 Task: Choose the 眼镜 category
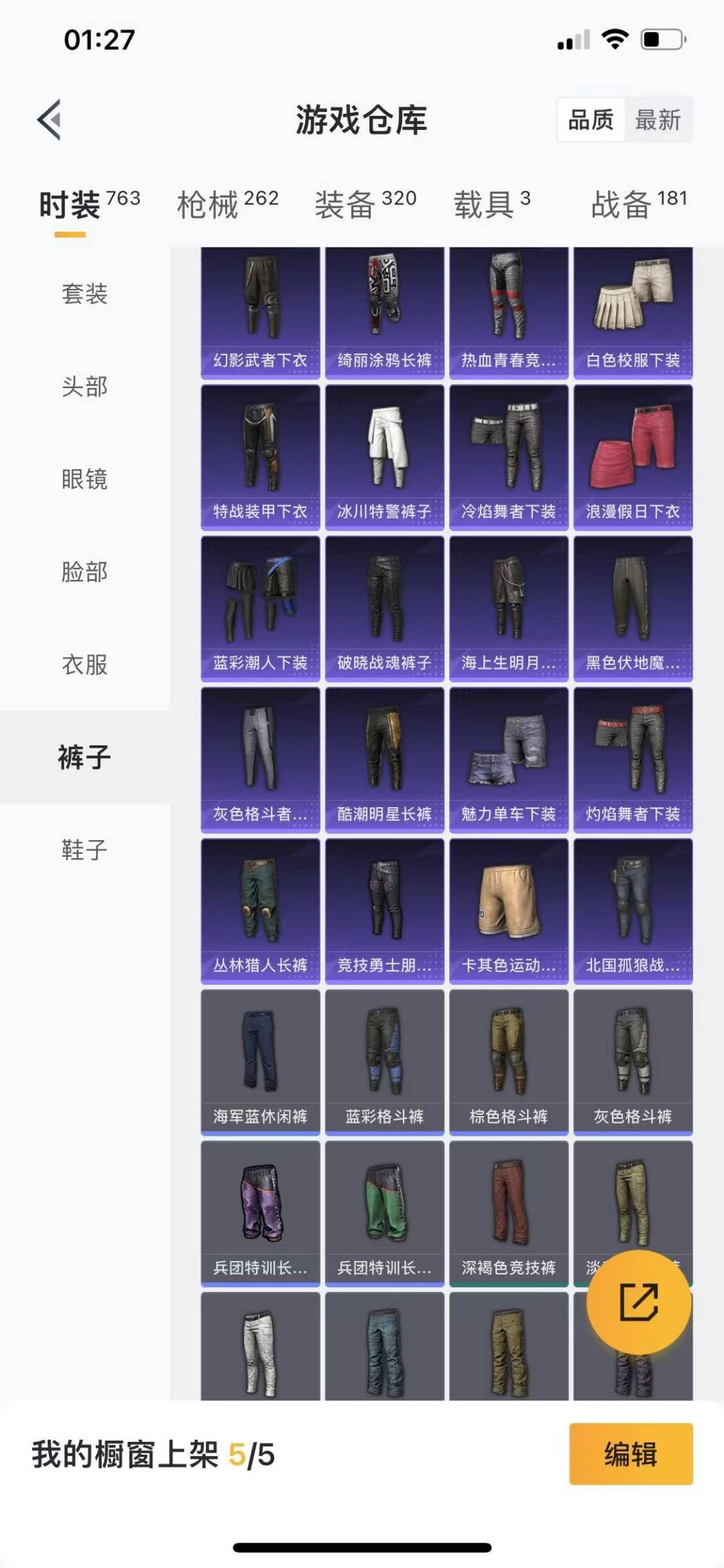coord(84,479)
